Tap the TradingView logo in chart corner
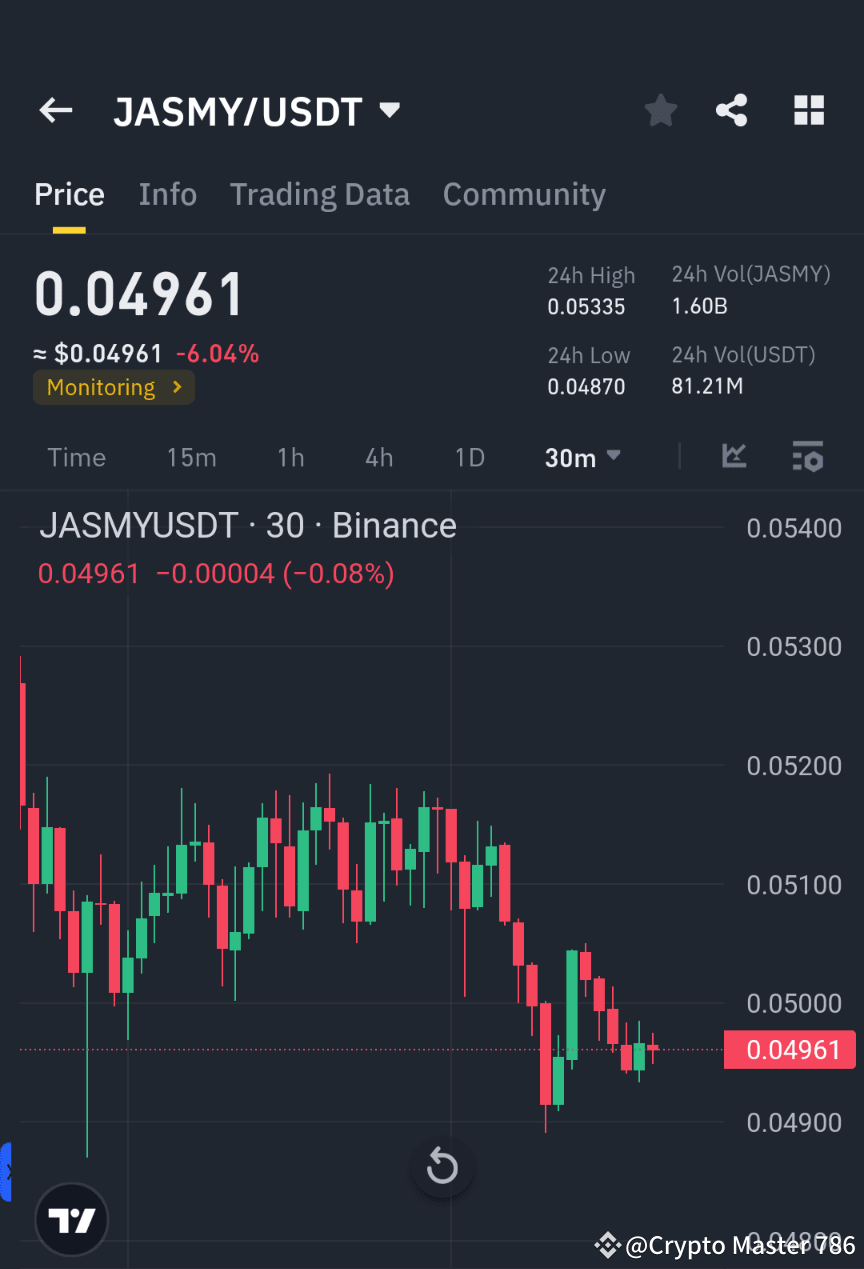The width and height of the screenshot is (864, 1269). coord(70,1219)
